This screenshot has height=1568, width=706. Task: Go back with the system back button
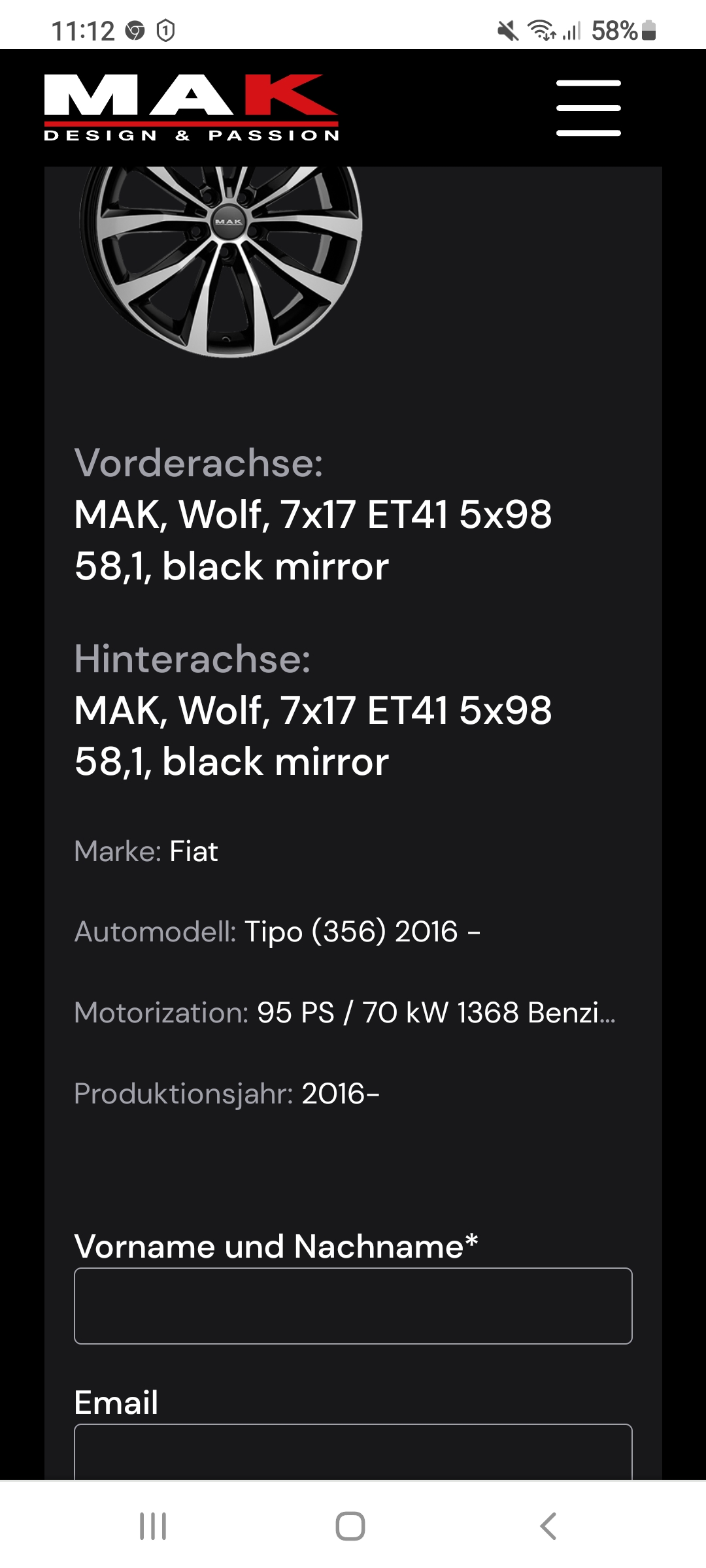tap(548, 1526)
